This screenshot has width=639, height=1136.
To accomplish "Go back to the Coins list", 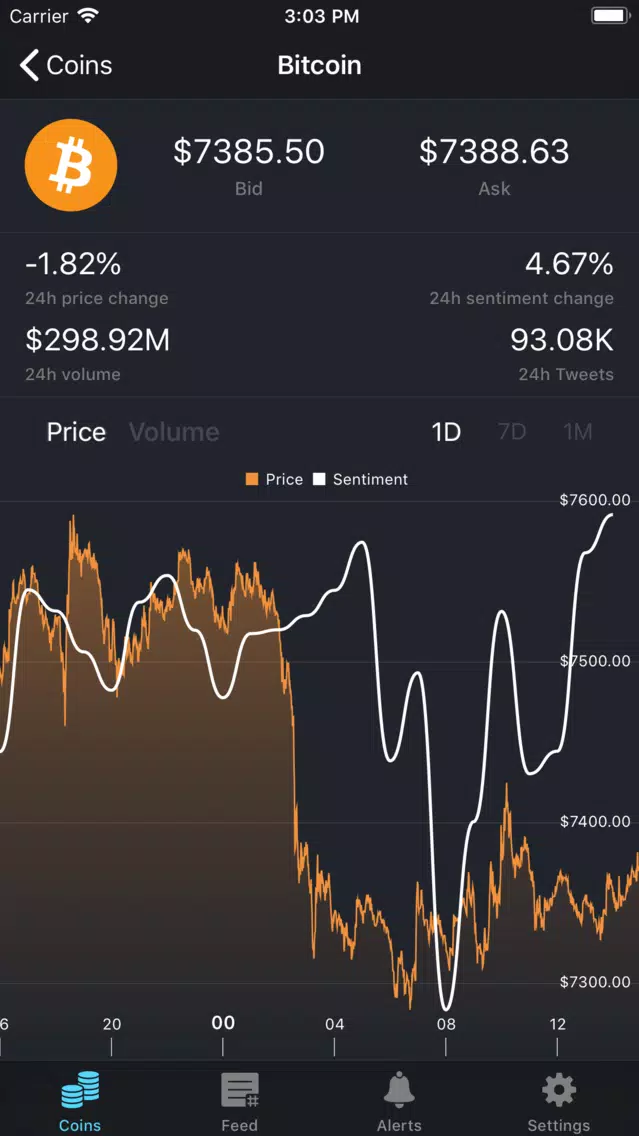I will tap(66, 65).
